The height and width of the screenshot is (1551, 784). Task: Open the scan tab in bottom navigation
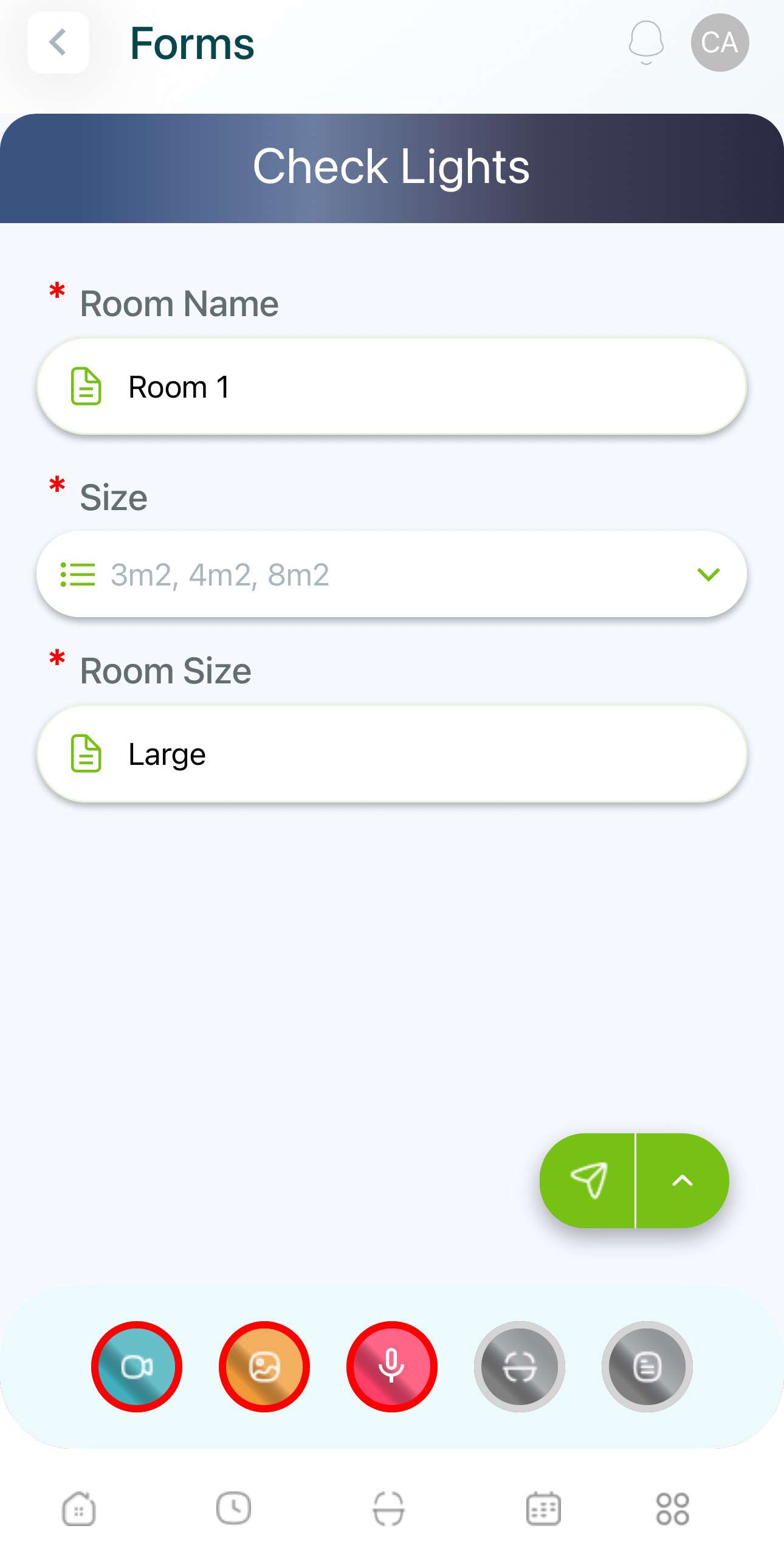(x=389, y=1508)
